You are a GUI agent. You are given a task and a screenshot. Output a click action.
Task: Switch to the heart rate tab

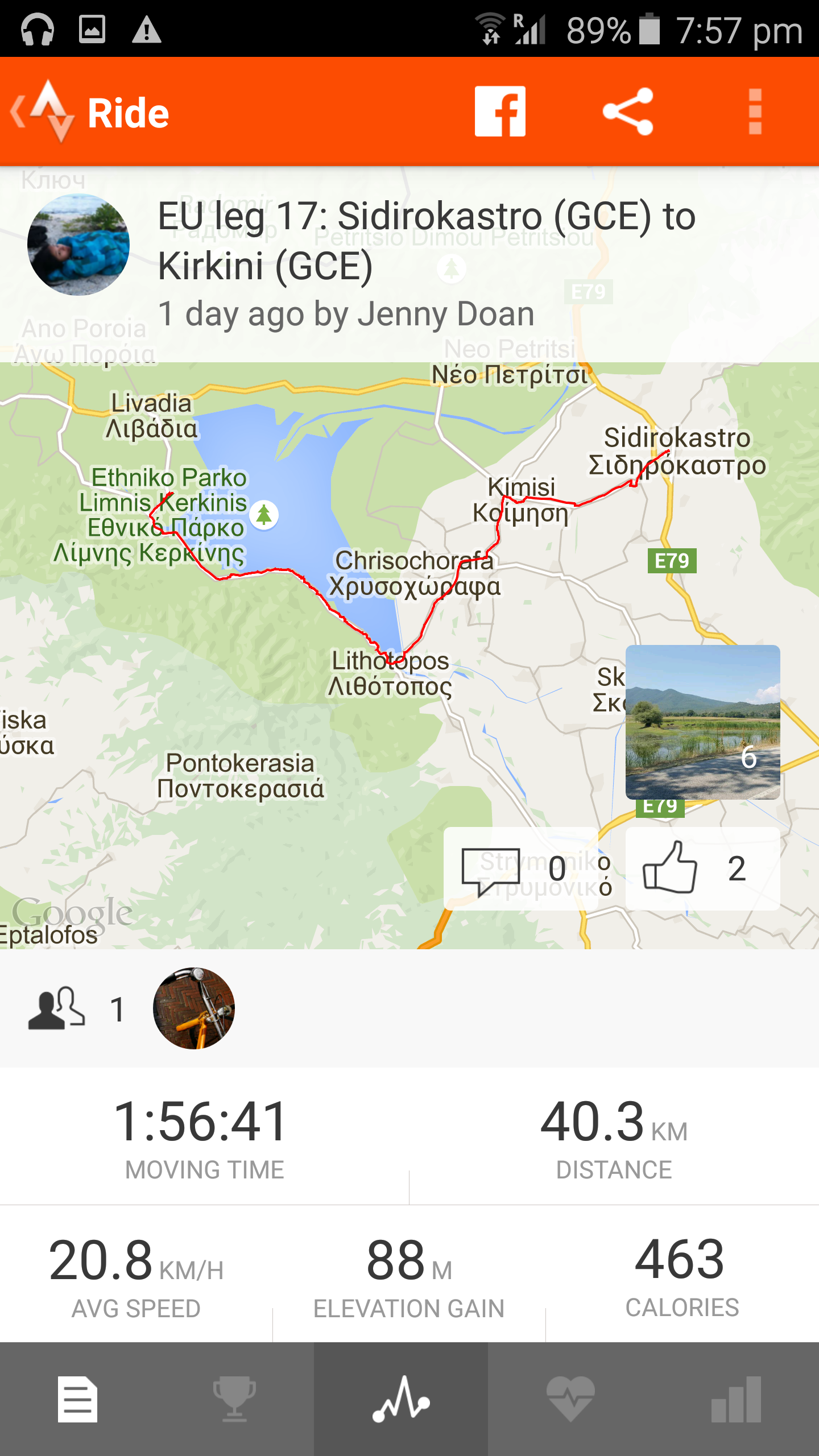pos(570,1399)
